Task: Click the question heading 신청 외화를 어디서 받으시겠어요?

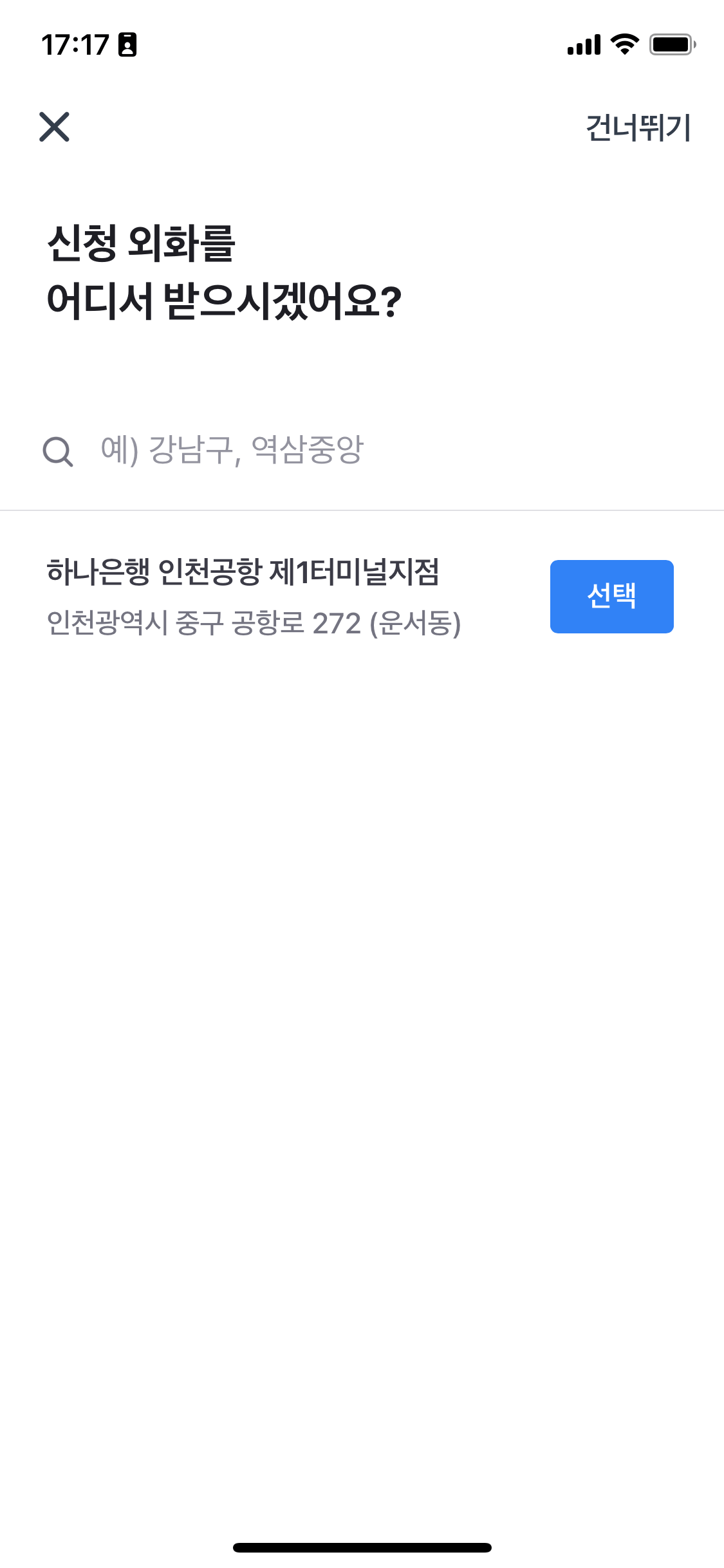Action: tap(225, 270)
